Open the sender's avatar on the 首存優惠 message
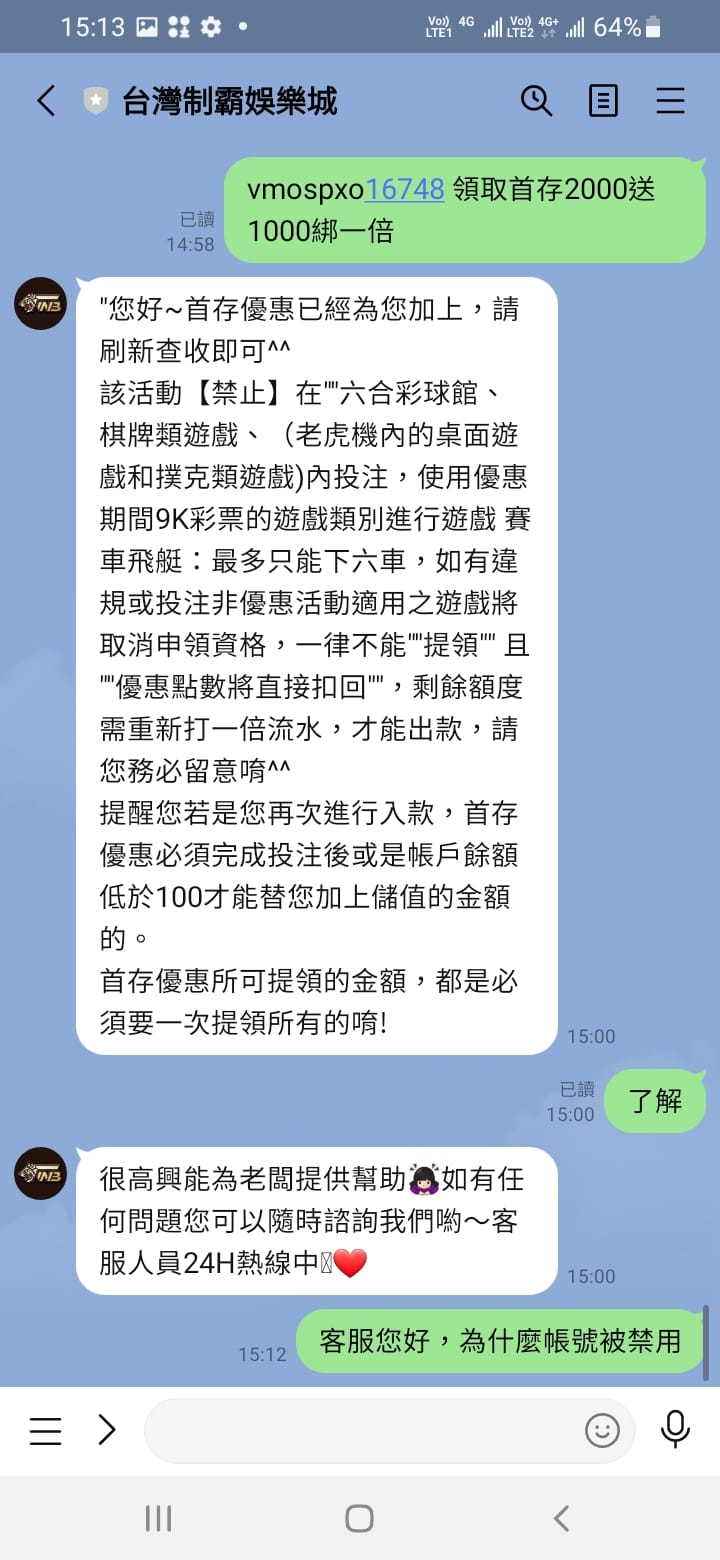 pos(40,303)
